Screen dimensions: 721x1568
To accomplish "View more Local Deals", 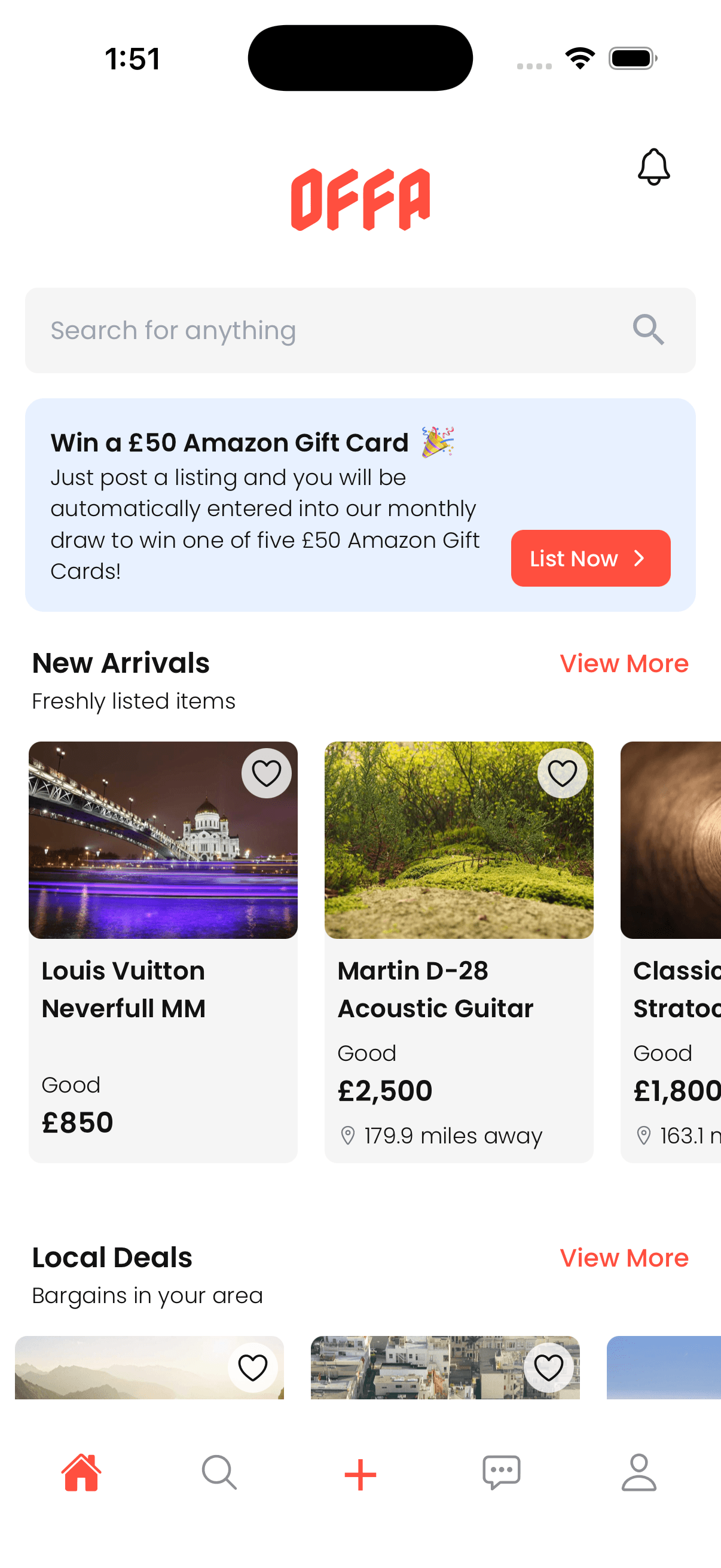I will (624, 1258).
